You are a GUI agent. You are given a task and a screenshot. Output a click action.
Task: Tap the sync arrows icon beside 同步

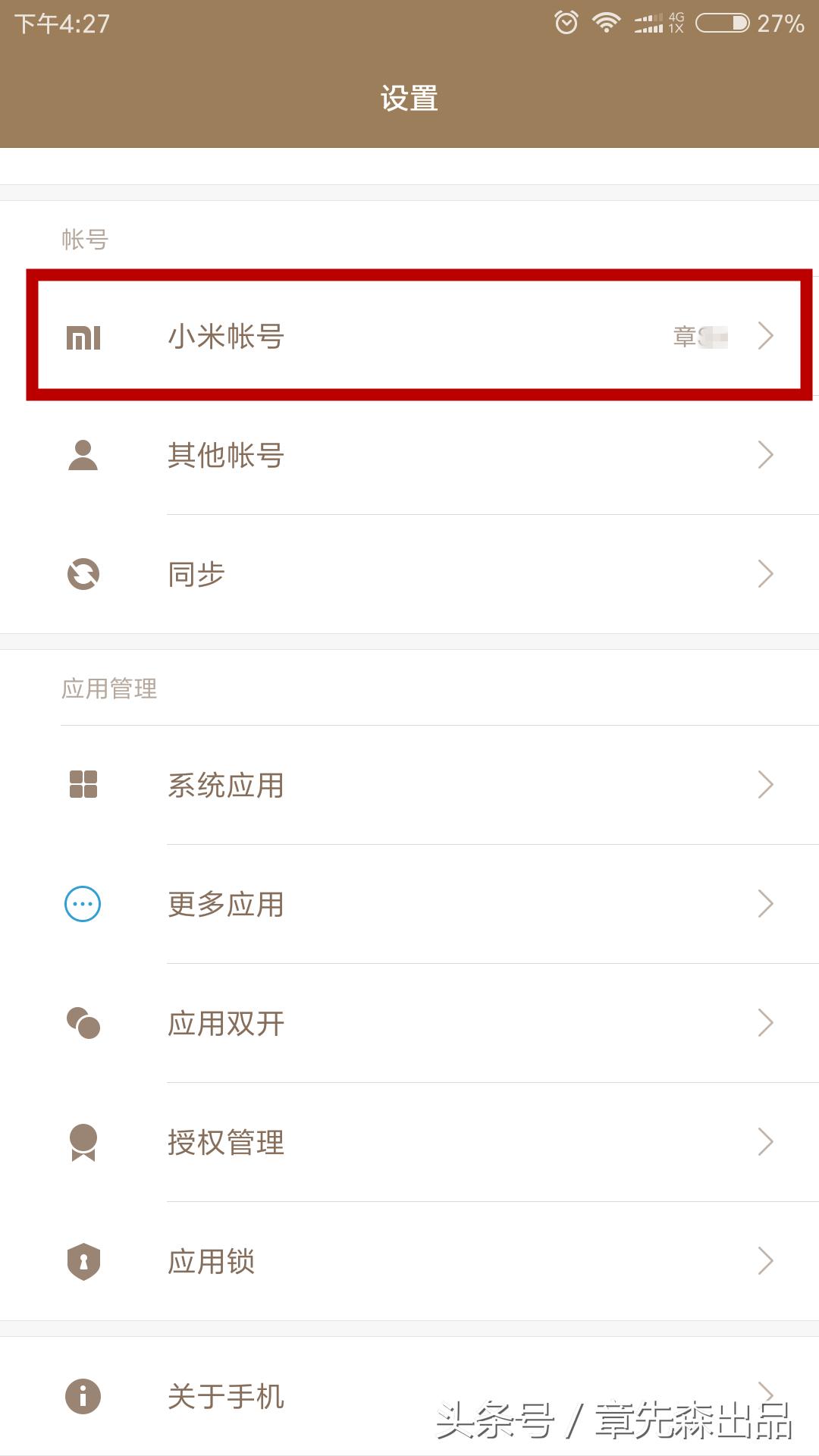pyautogui.click(x=83, y=574)
